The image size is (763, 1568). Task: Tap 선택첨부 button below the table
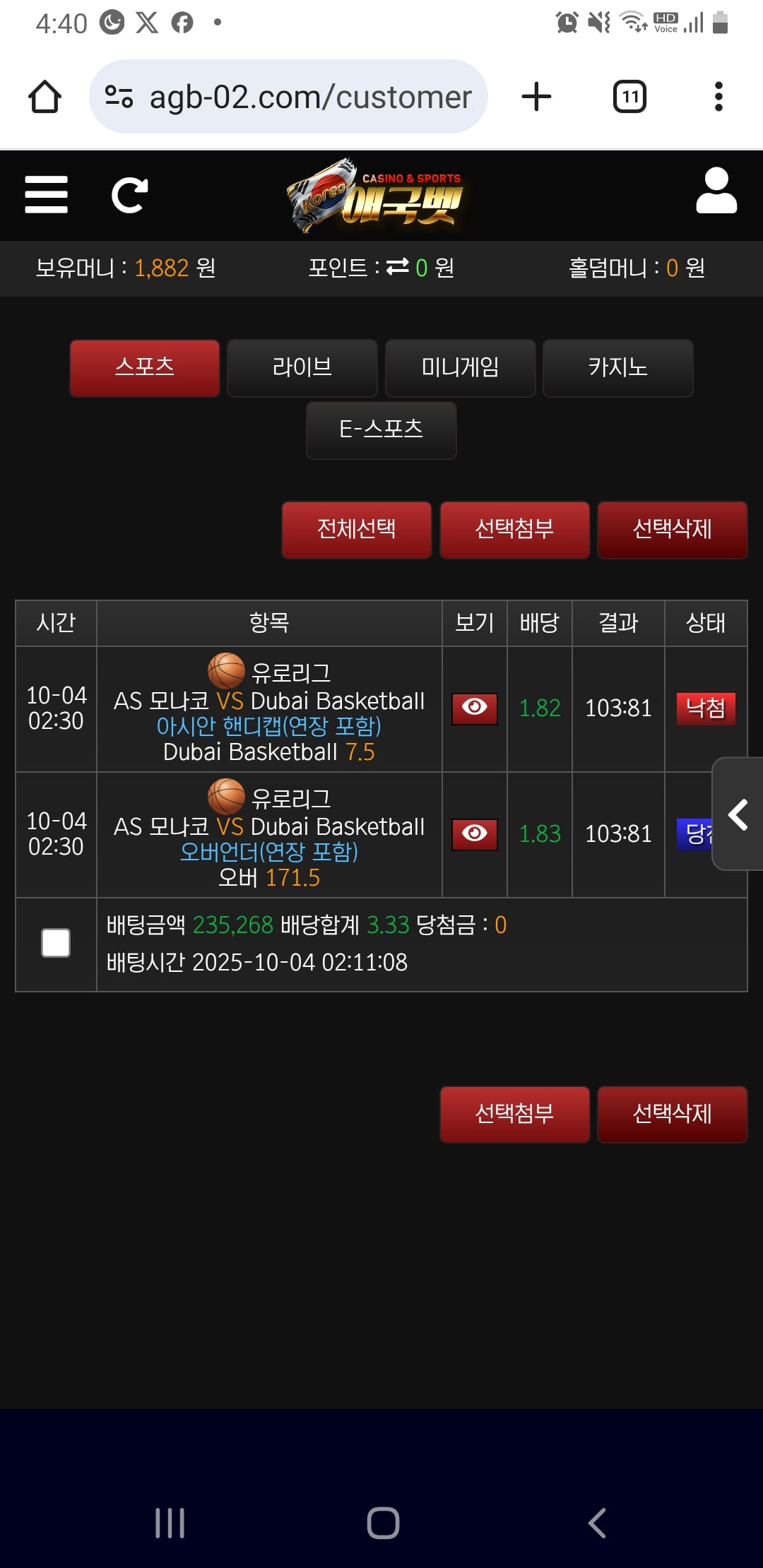click(x=514, y=1114)
